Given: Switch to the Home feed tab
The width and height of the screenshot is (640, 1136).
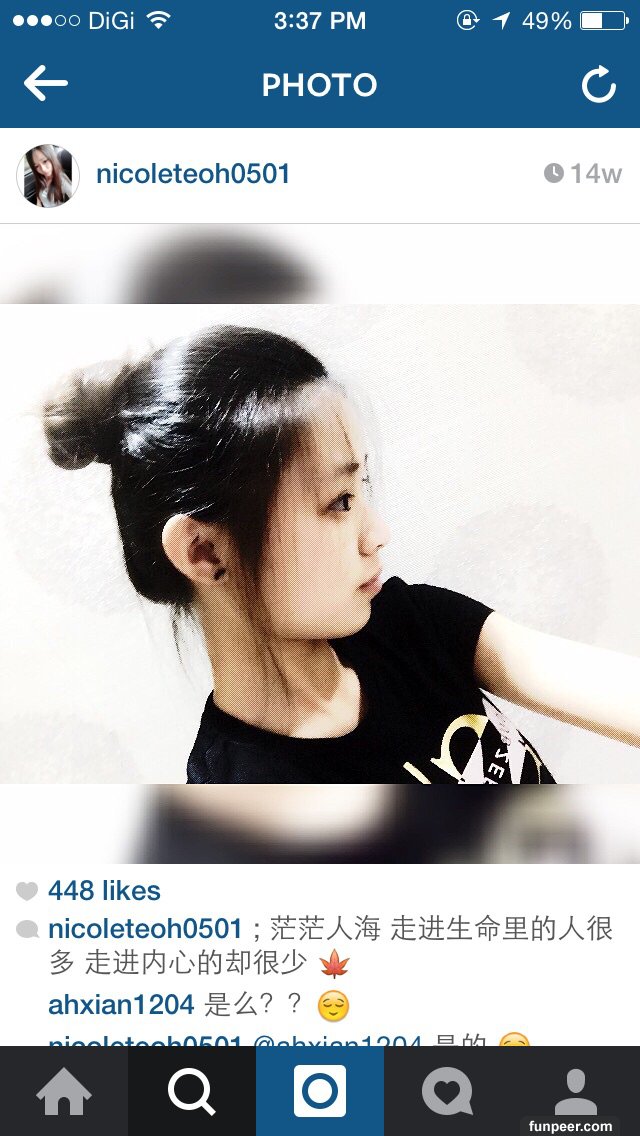Looking at the screenshot, I should click(x=64, y=1091).
